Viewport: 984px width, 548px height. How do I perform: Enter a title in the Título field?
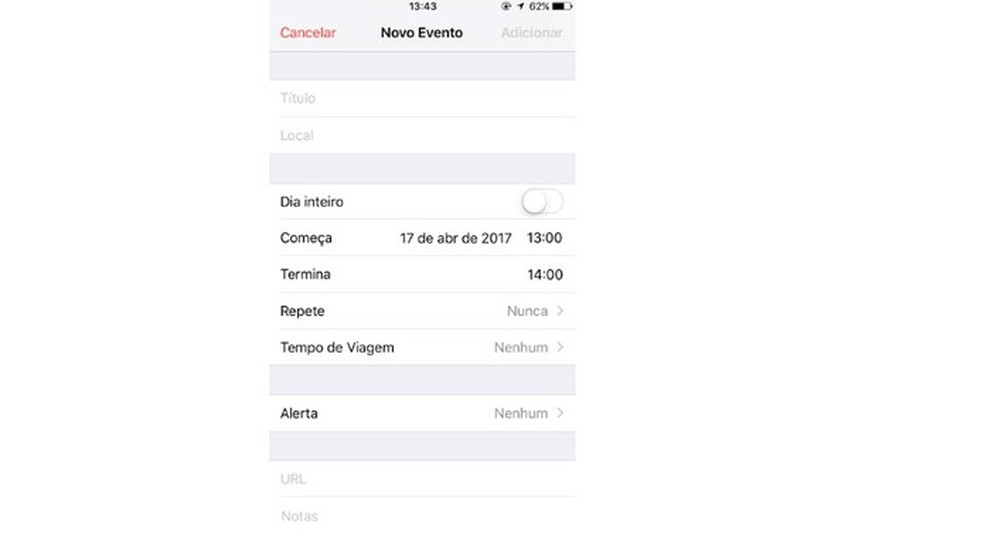point(422,98)
